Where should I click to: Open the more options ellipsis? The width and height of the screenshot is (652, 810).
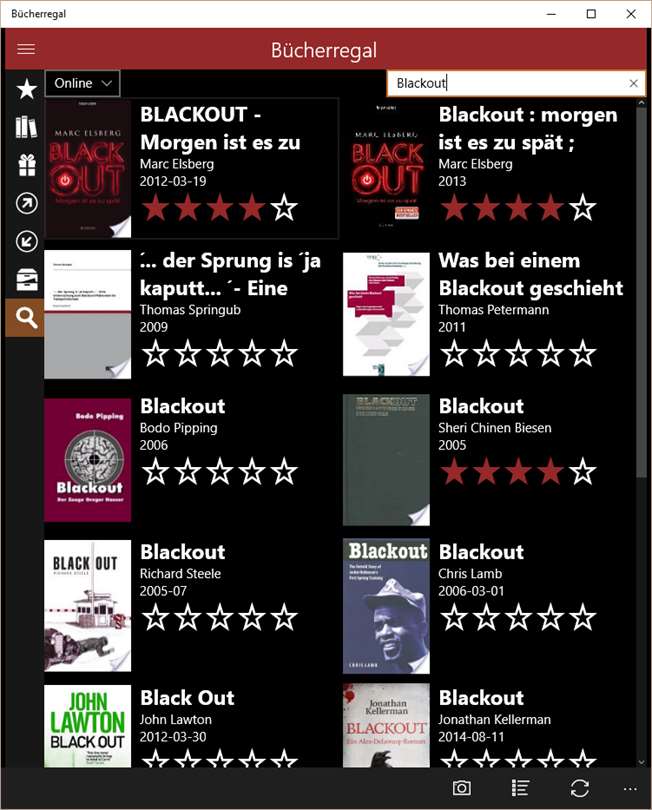click(629, 788)
